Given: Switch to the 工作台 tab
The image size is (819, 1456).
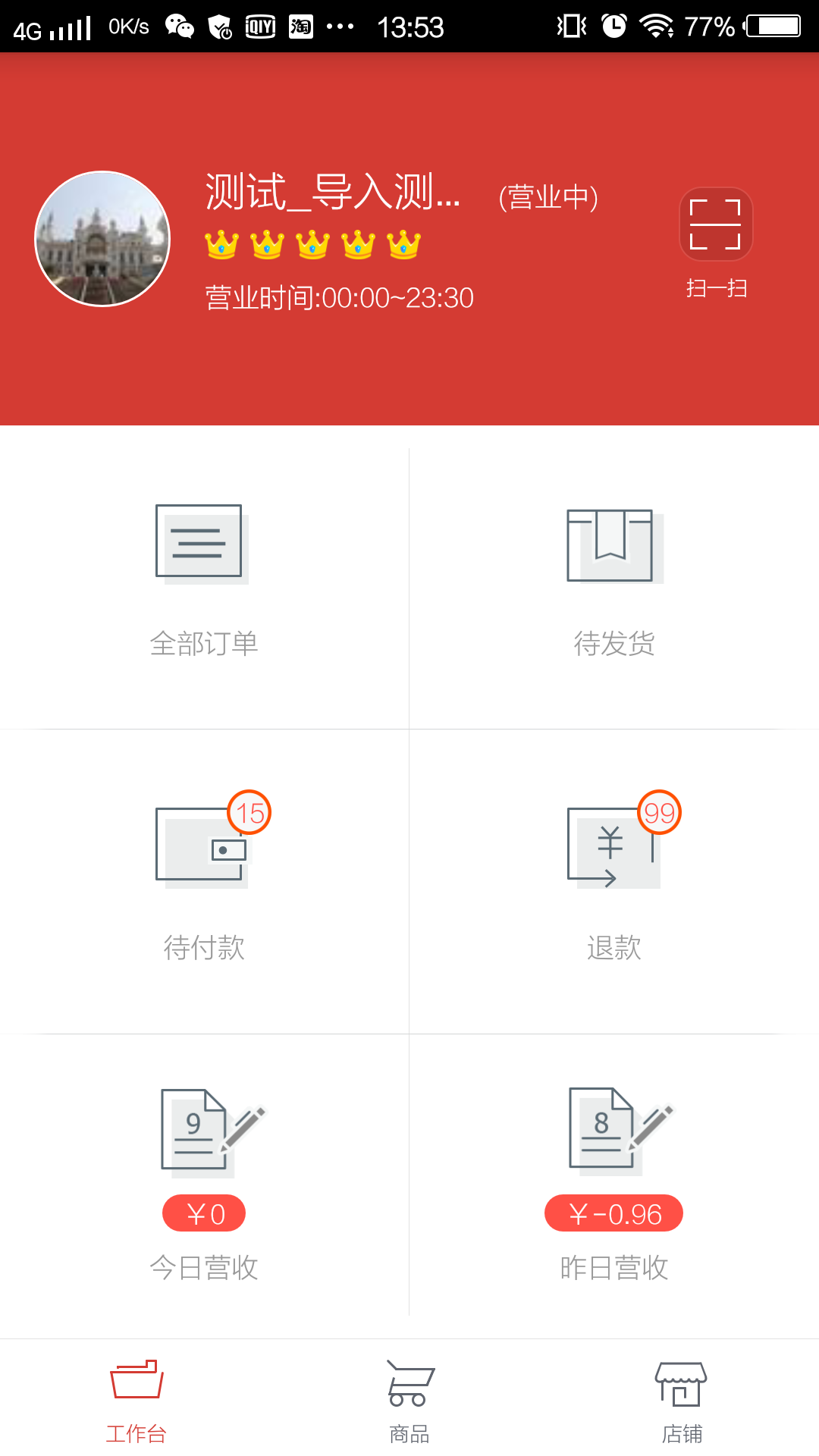Looking at the screenshot, I should 136,1399.
